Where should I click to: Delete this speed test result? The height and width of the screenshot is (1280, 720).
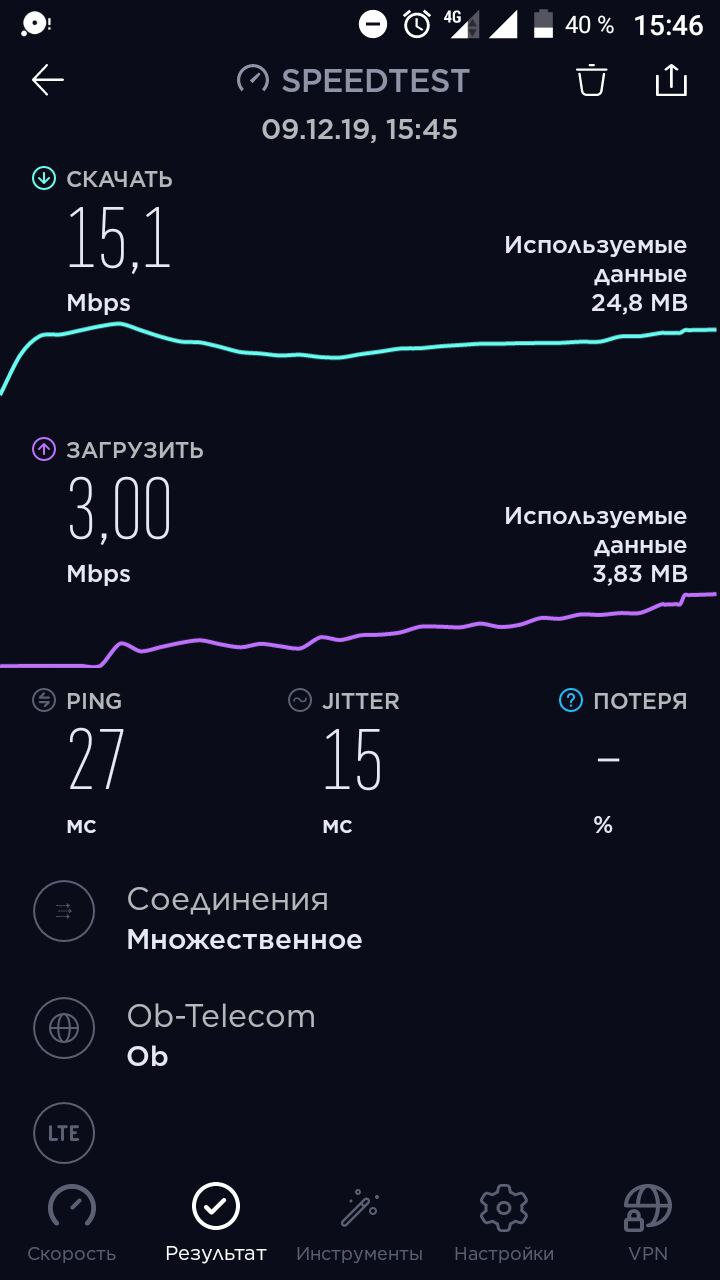point(592,80)
